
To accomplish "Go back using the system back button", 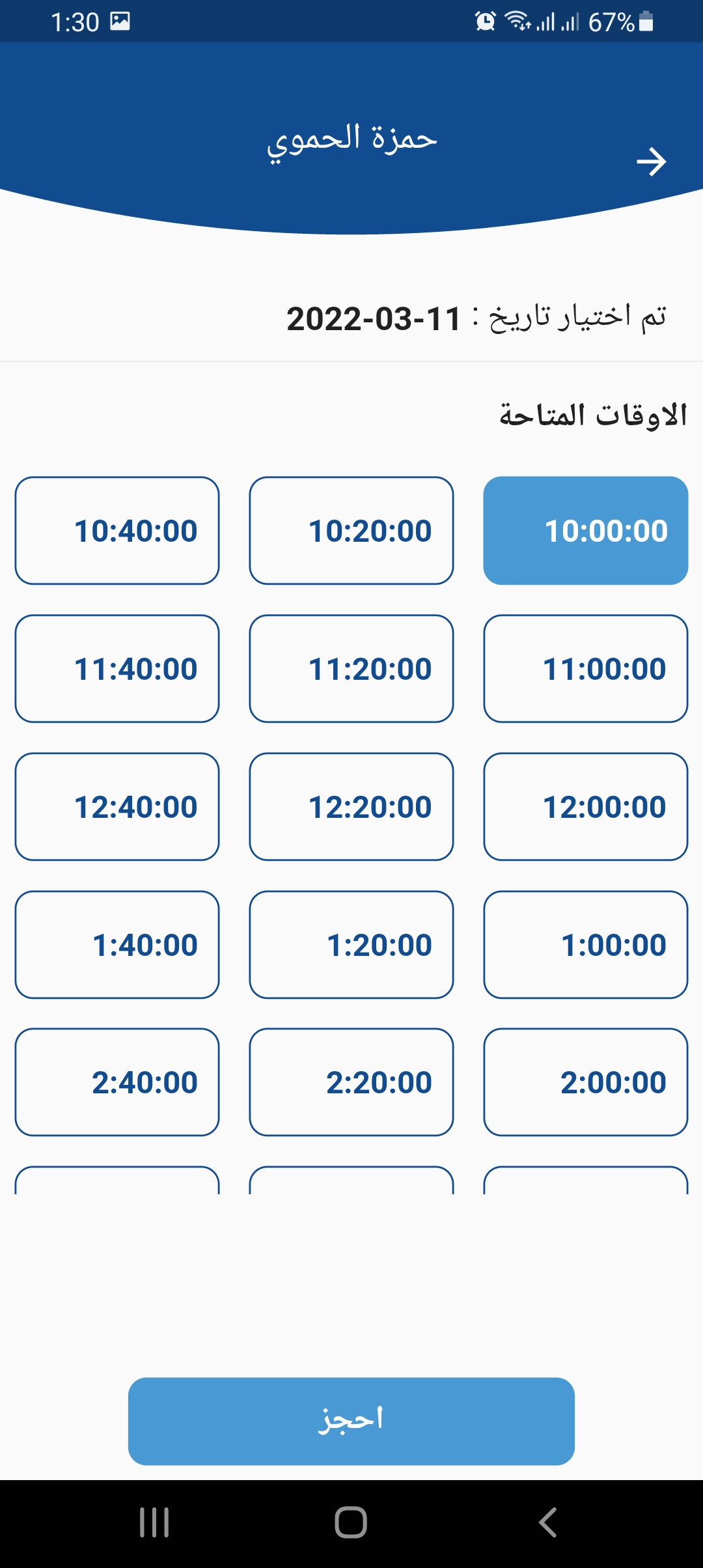I will pos(547,1522).
